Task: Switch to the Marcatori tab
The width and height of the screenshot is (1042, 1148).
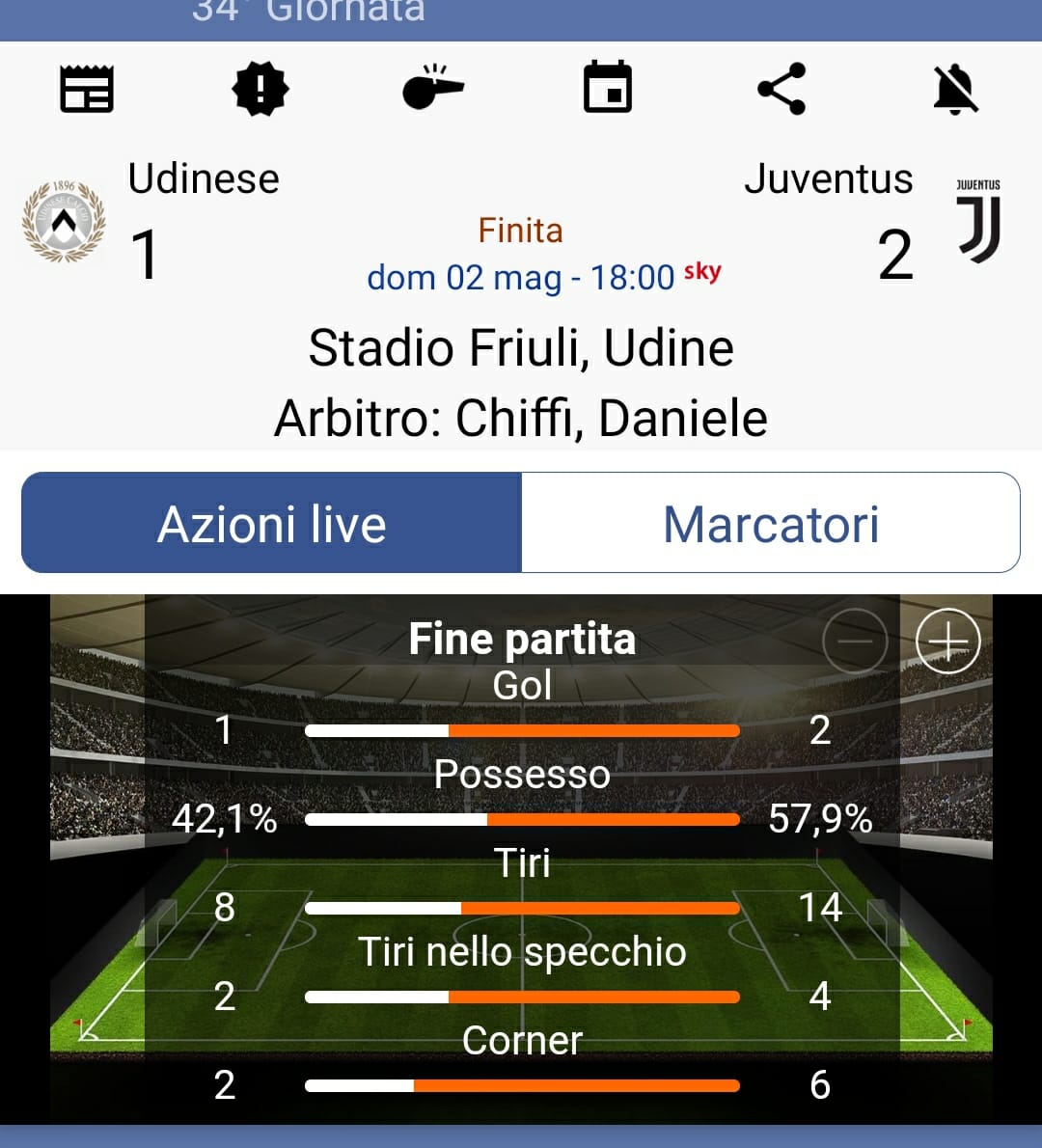Action: 771,524
